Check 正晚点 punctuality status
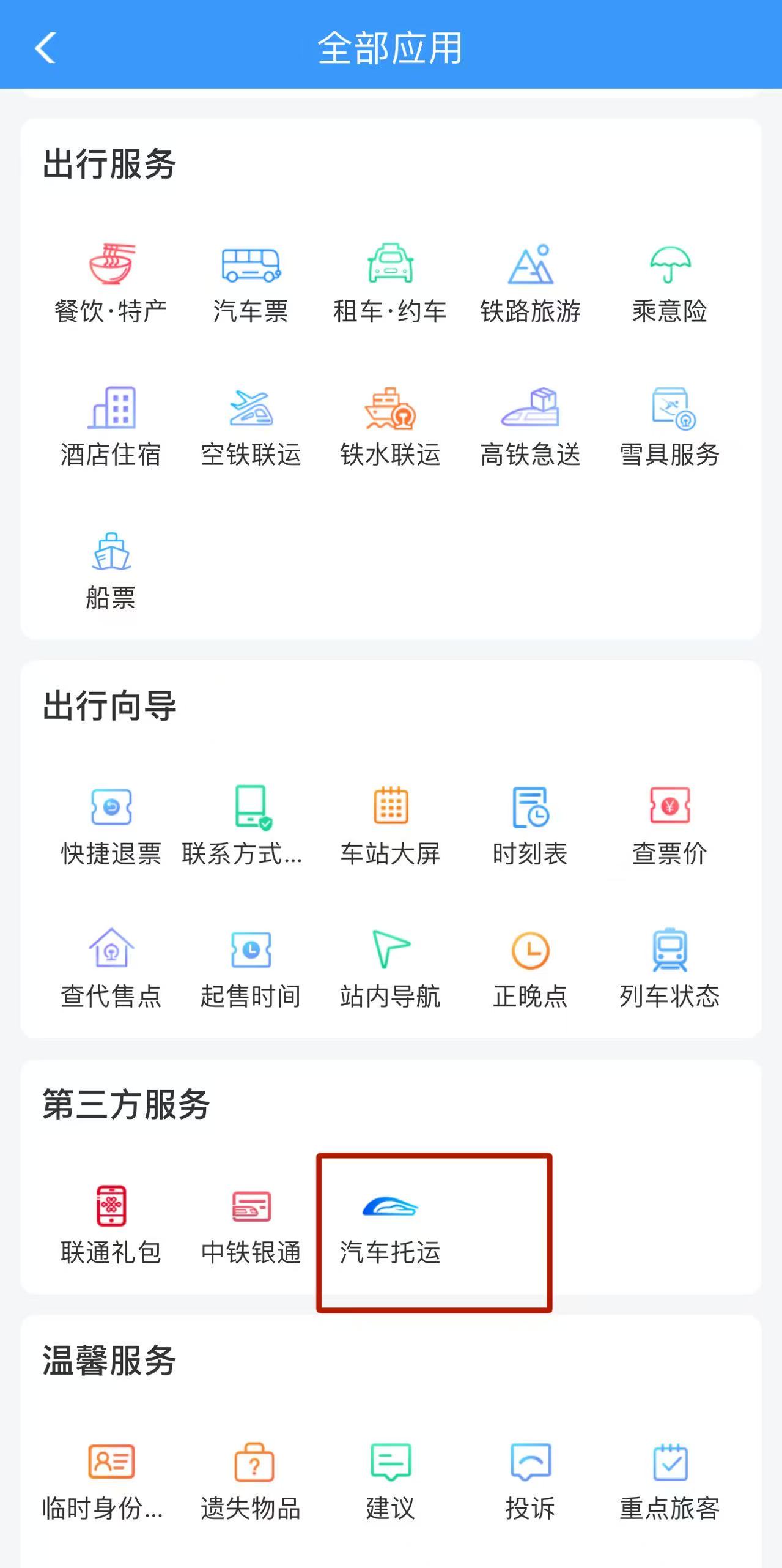 (x=530, y=968)
